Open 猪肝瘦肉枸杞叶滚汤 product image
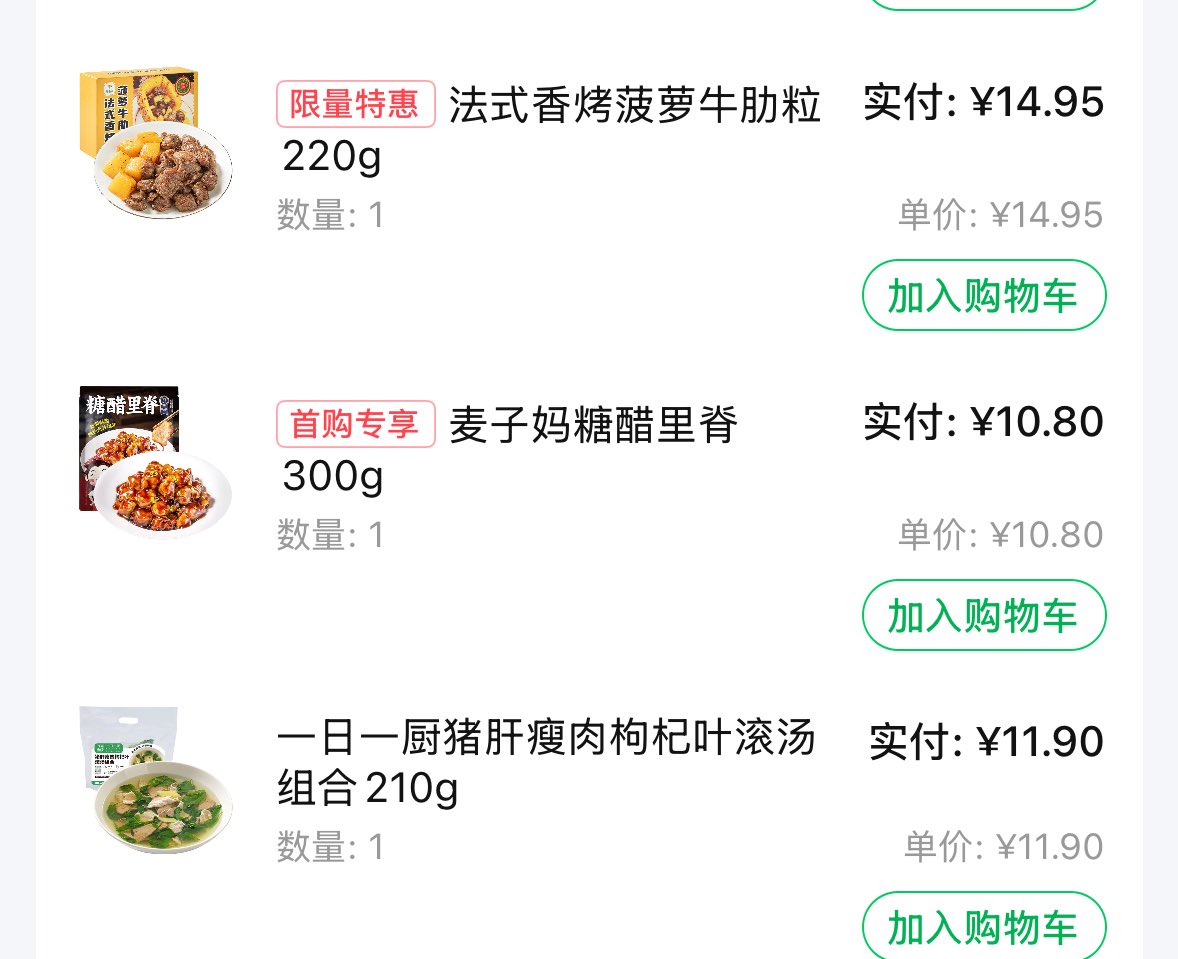The height and width of the screenshot is (959, 1178). coord(156,780)
